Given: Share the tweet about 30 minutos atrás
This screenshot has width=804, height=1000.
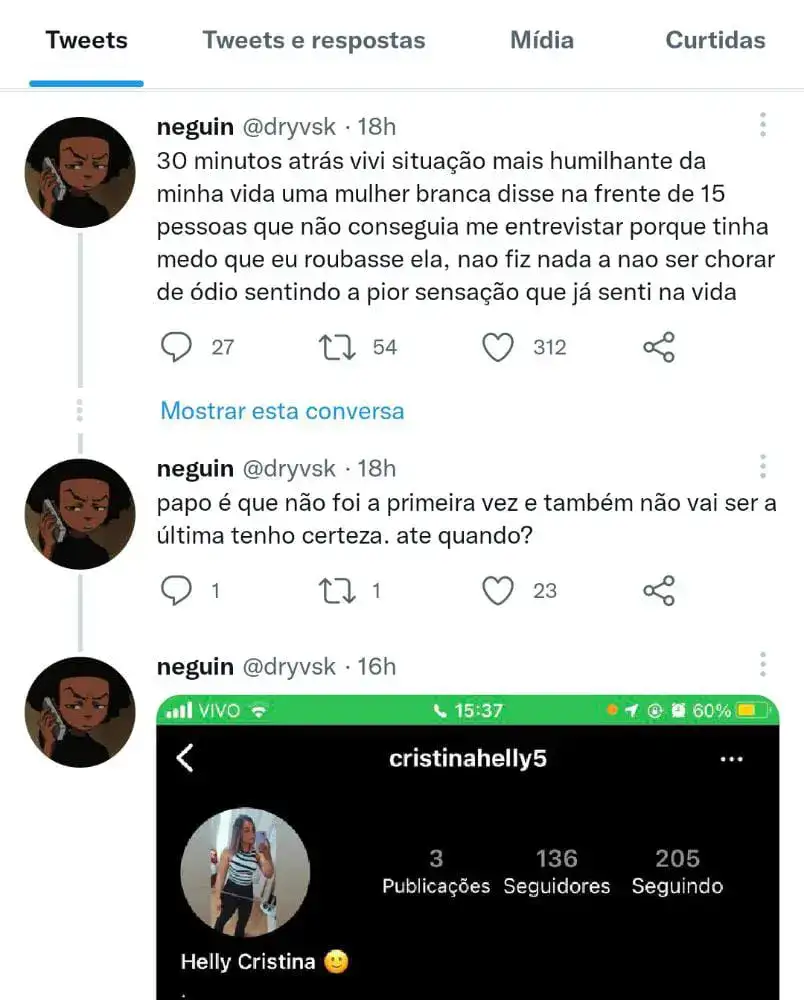Looking at the screenshot, I should coord(659,347).
